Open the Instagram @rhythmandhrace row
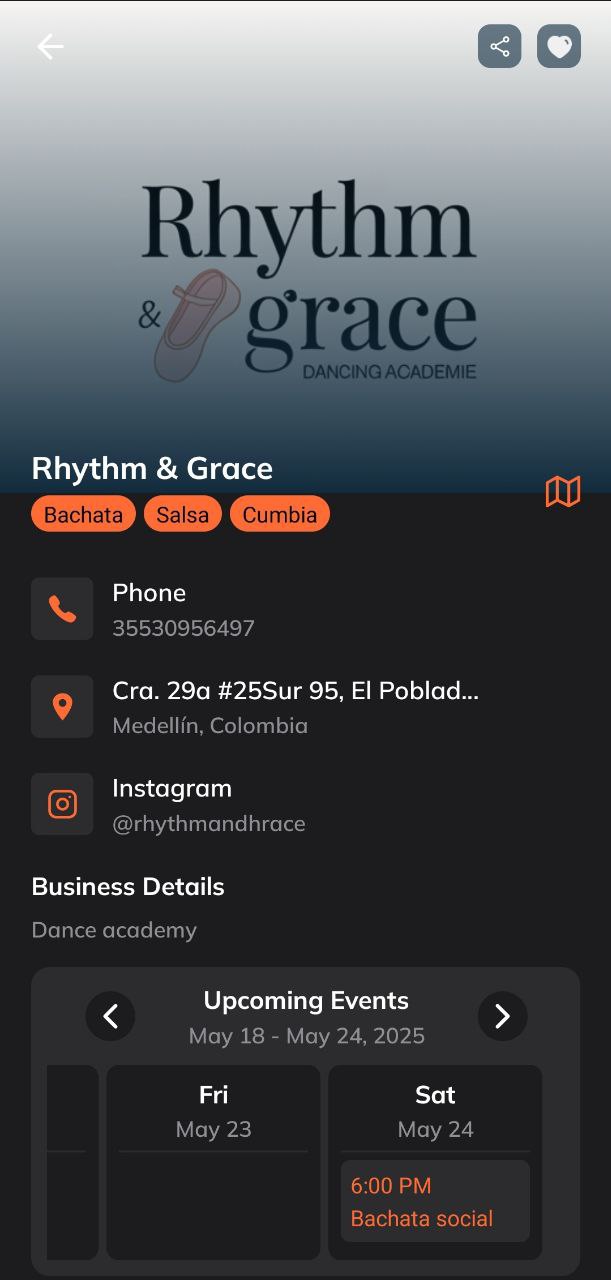 [x=208, y=805]
